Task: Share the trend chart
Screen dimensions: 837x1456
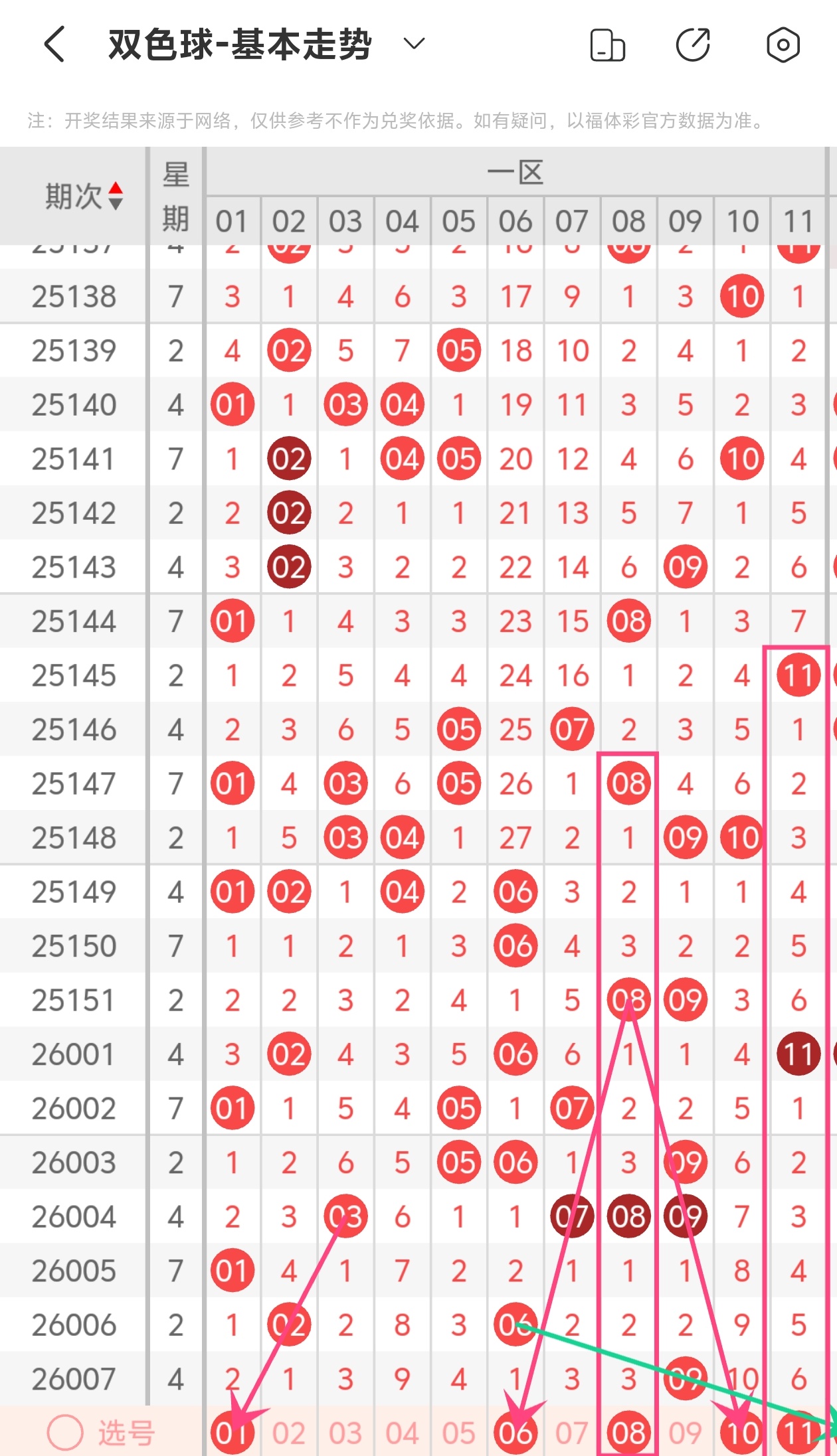Action: click(693, 45)
